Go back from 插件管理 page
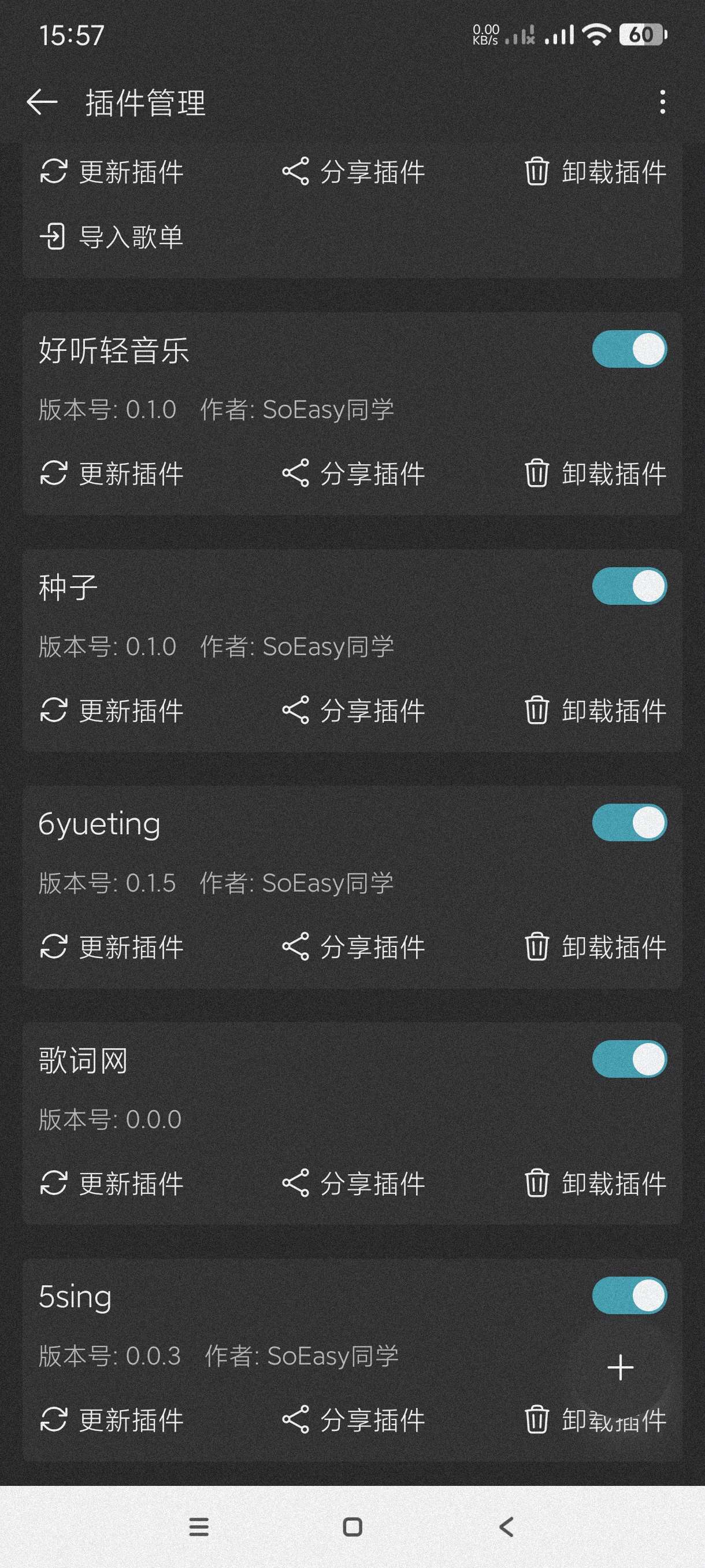 (x=42, y=102)
